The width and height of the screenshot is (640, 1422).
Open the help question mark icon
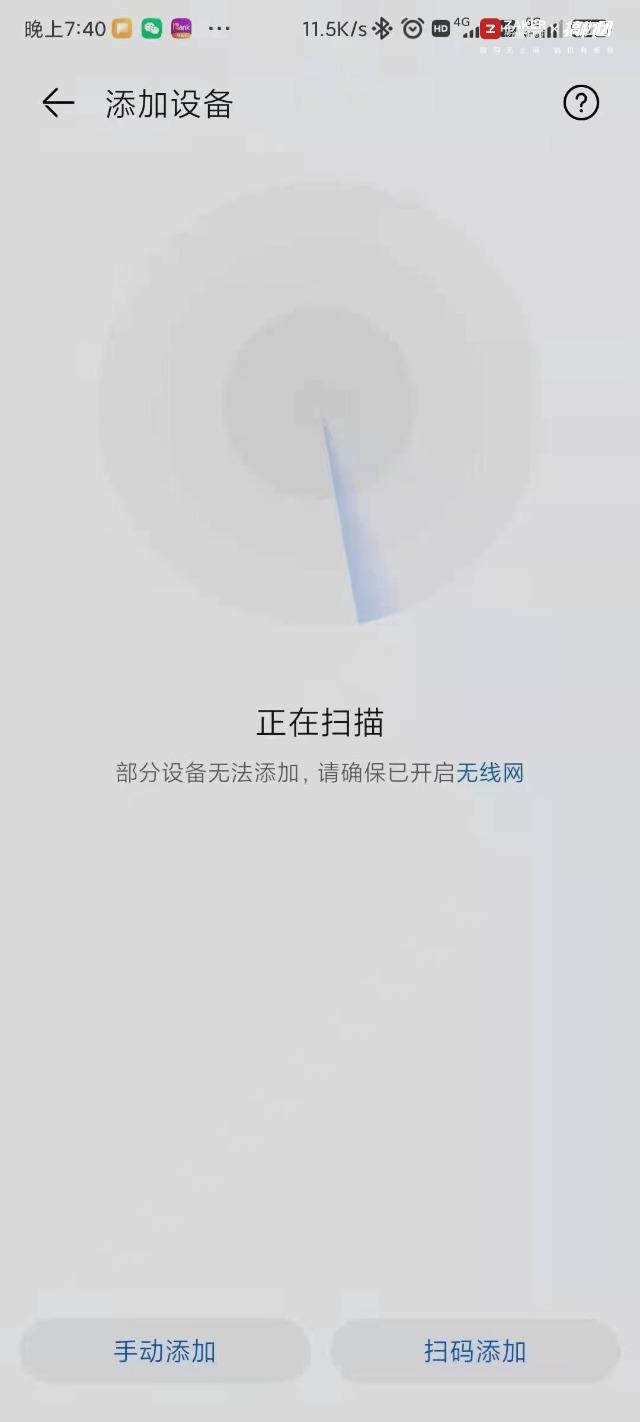[581, 103]
